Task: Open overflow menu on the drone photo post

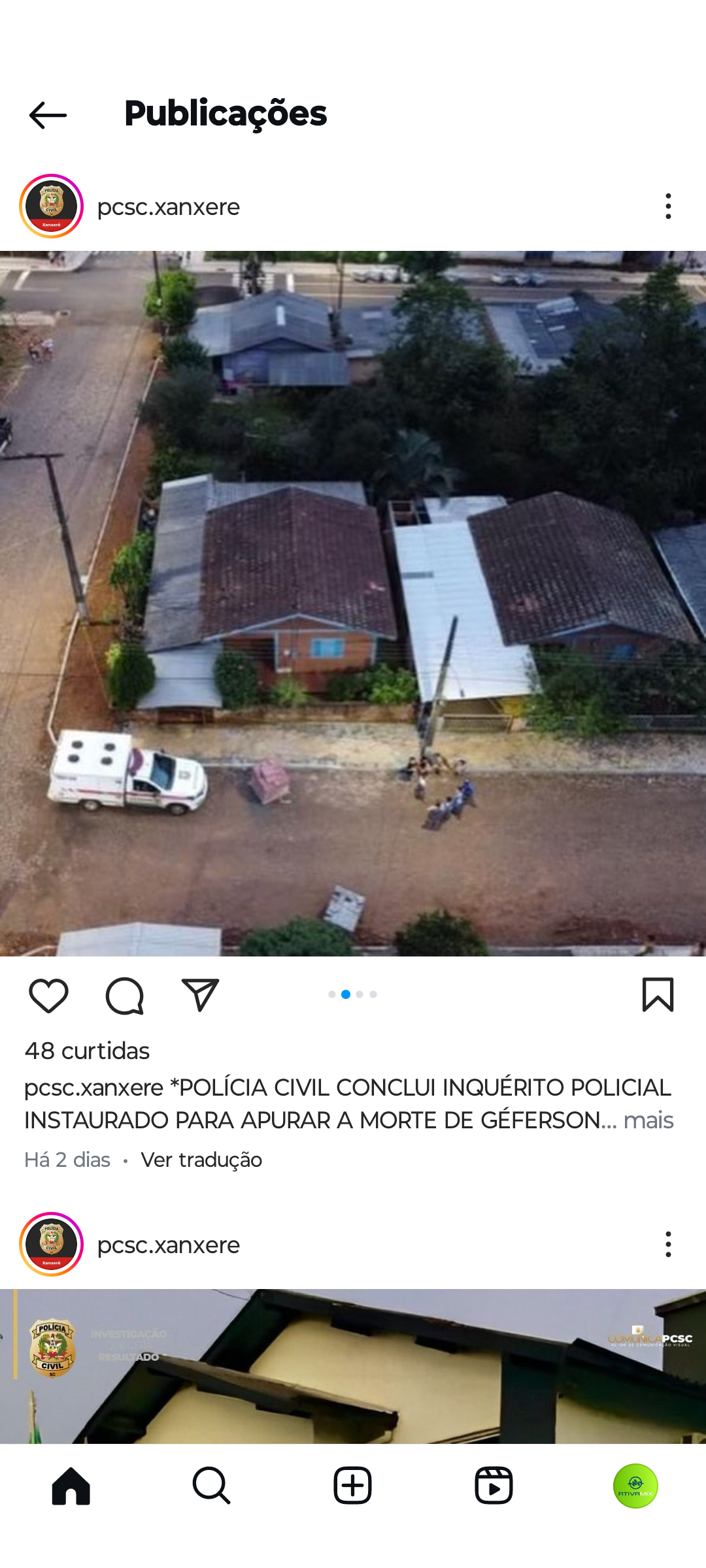Action: [x=667, y=206]
